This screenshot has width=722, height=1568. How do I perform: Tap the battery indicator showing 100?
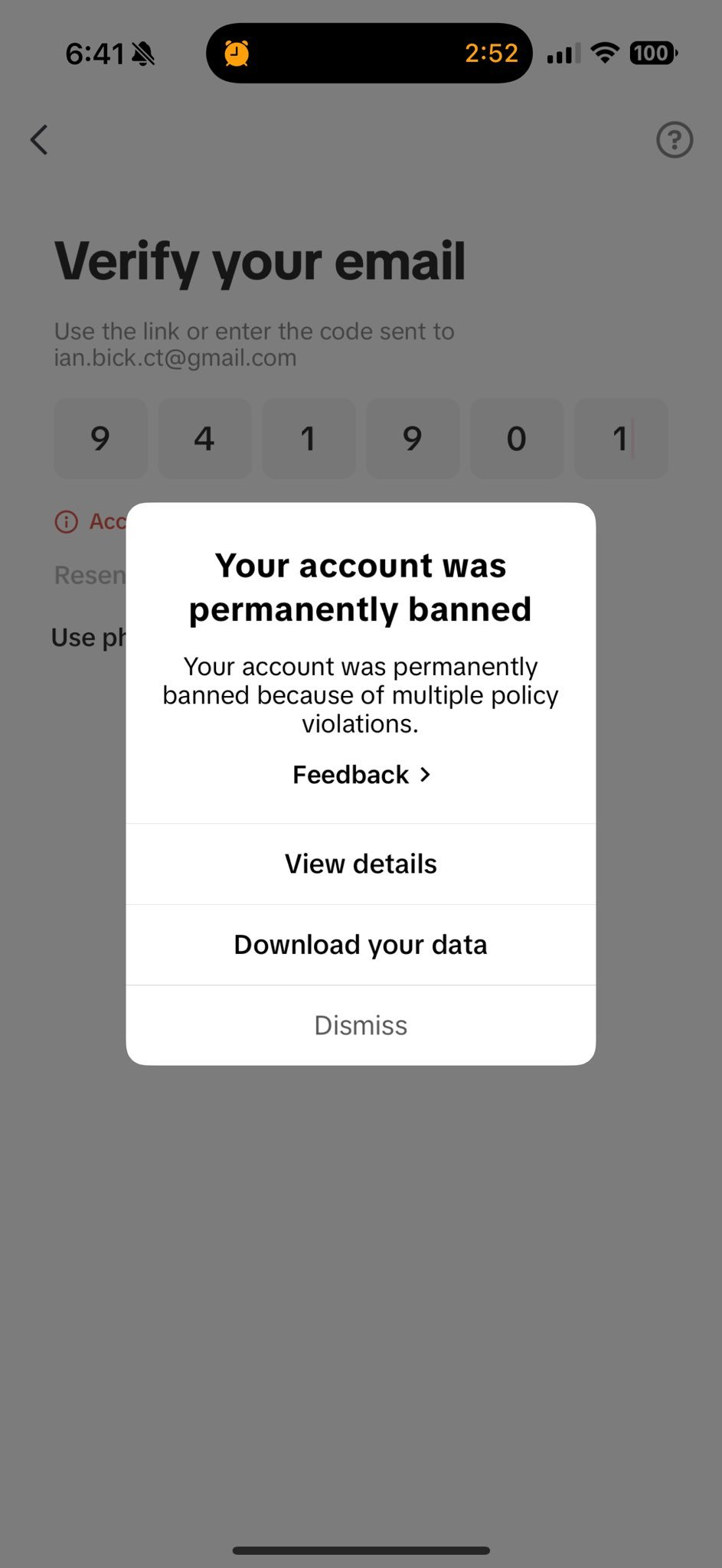coord(652,53)
